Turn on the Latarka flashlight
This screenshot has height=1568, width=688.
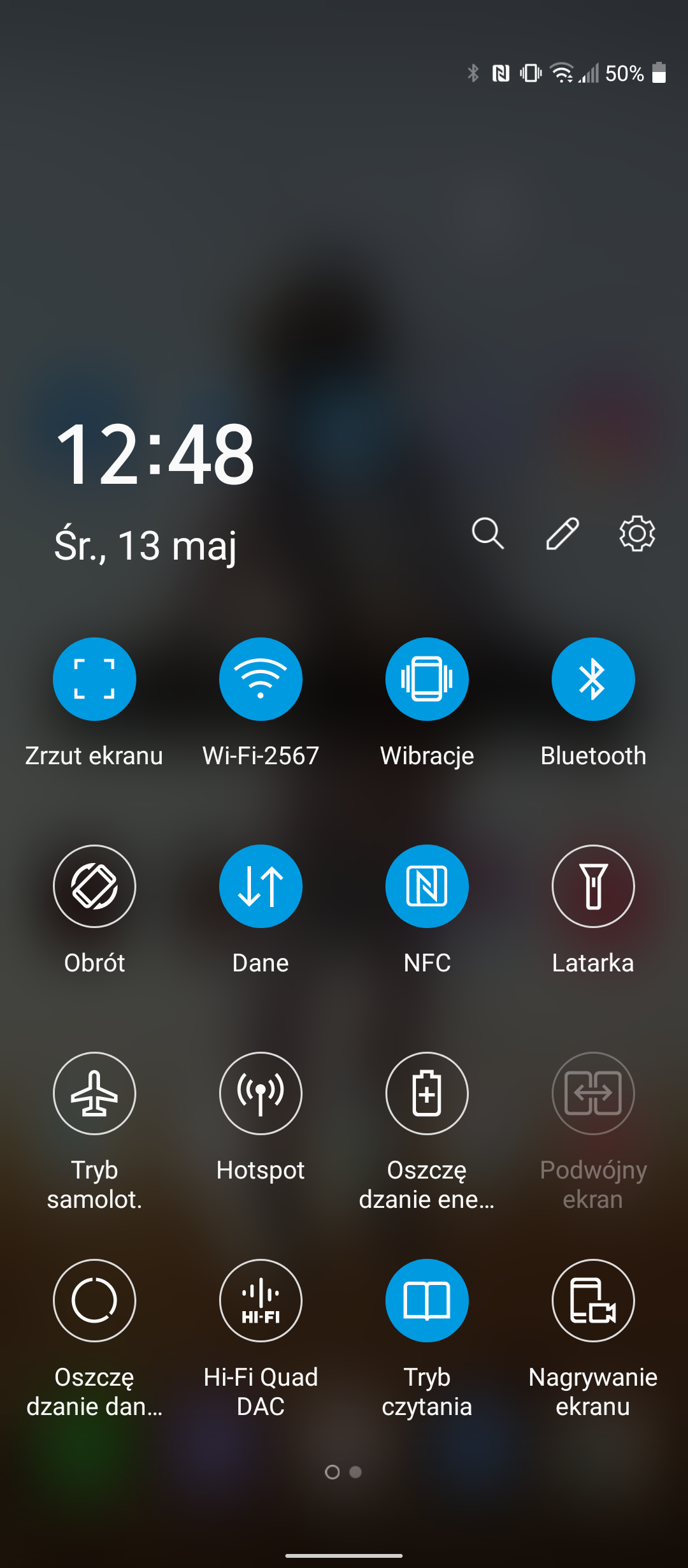click(593, 886)
